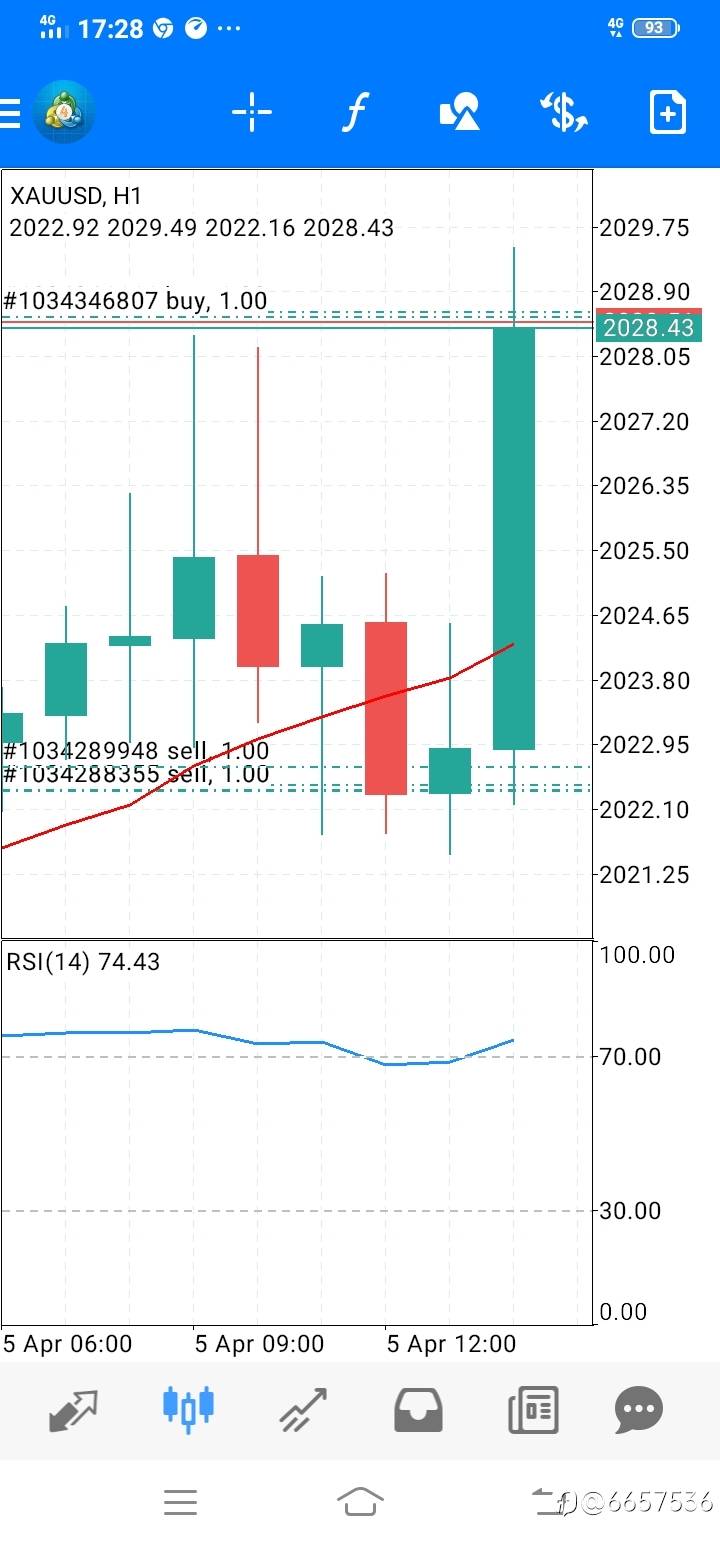Select the Chart tab

pos(188,1406)
